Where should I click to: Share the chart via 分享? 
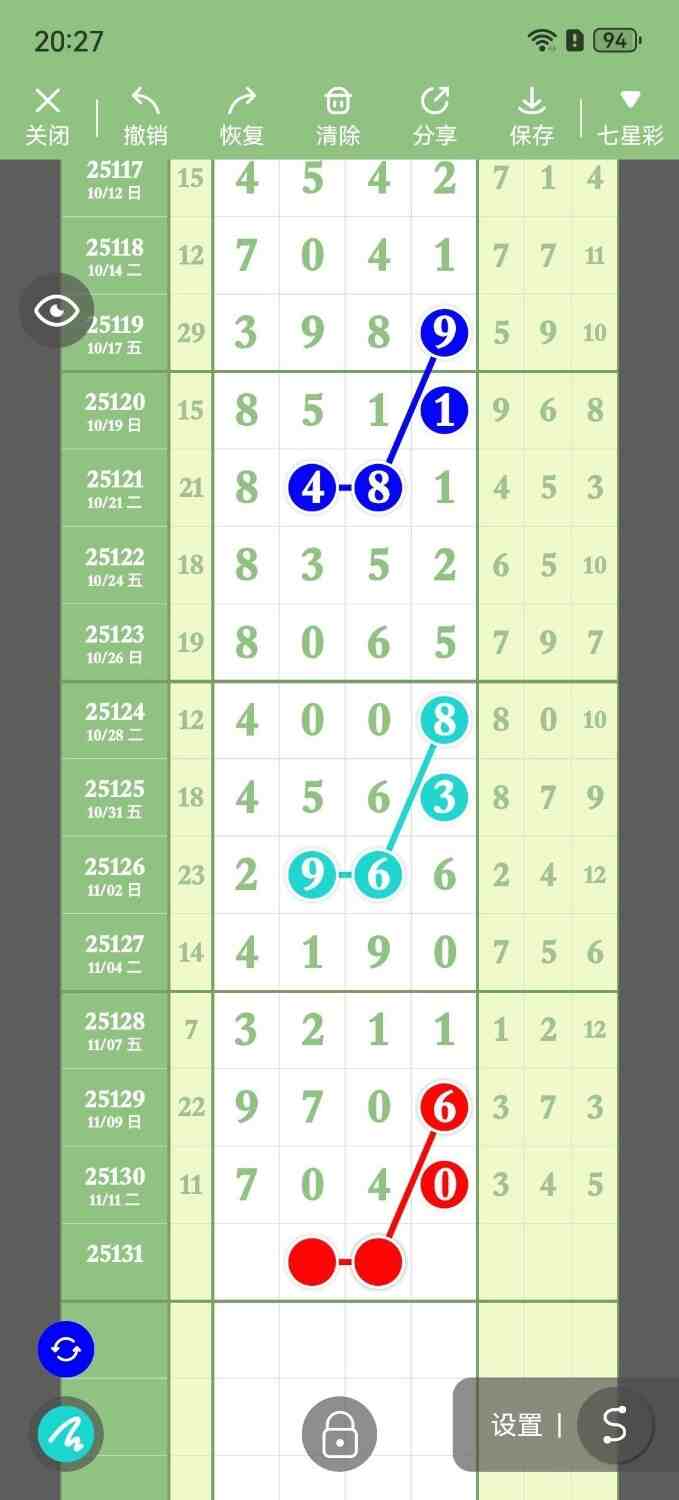coord(434,116)
